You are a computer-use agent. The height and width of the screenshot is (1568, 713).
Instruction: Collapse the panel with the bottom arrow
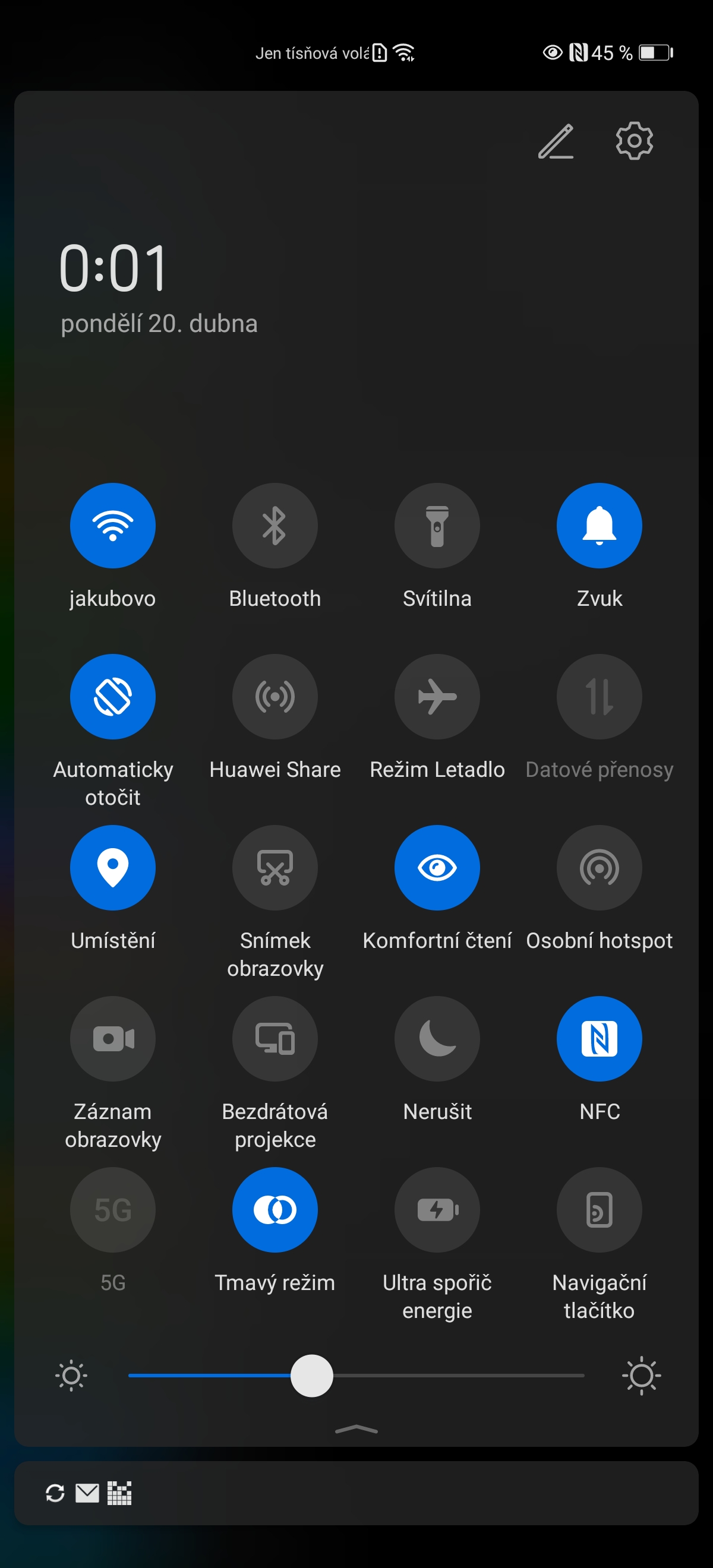click(356, 1429)
